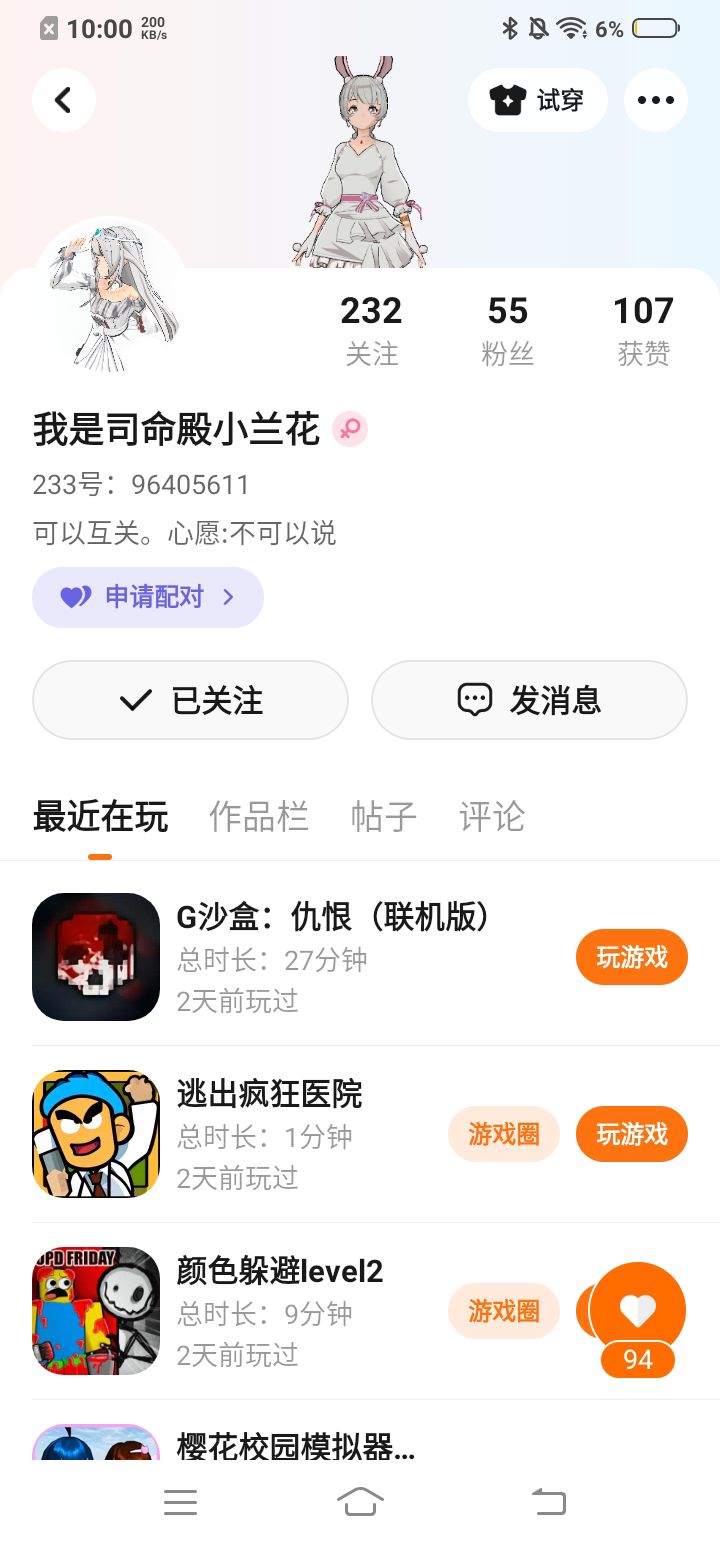Unfollow via the 已关注 button

(x=190, y=700)
